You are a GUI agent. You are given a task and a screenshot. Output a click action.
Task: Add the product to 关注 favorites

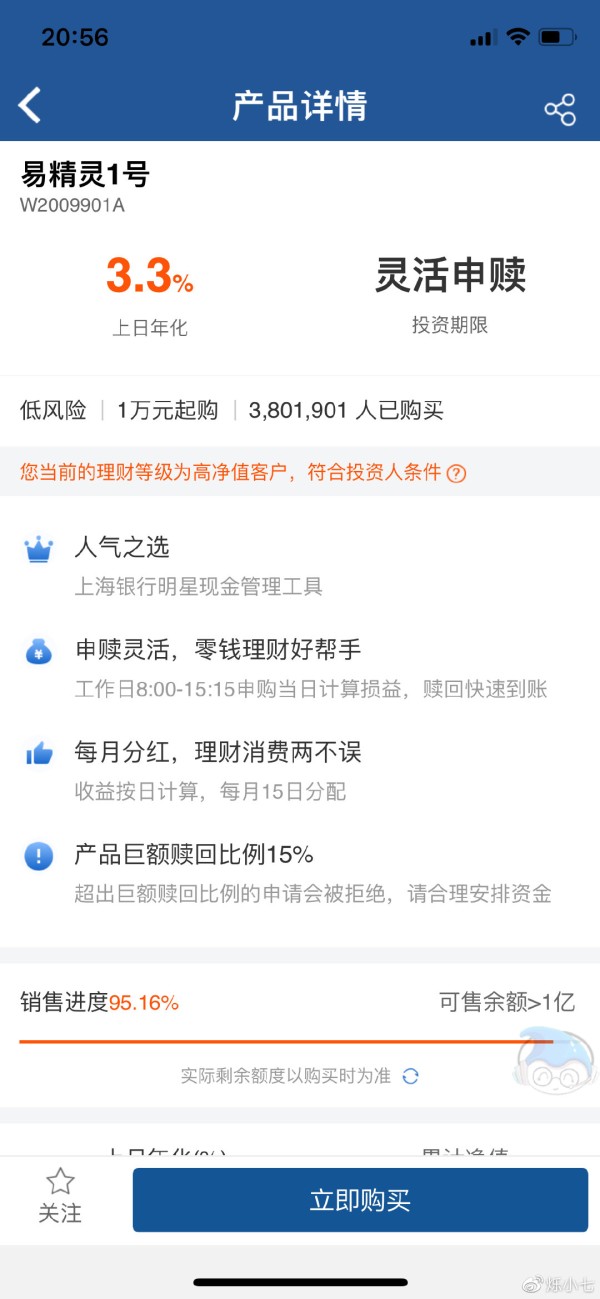click(x=60, y=1196)
